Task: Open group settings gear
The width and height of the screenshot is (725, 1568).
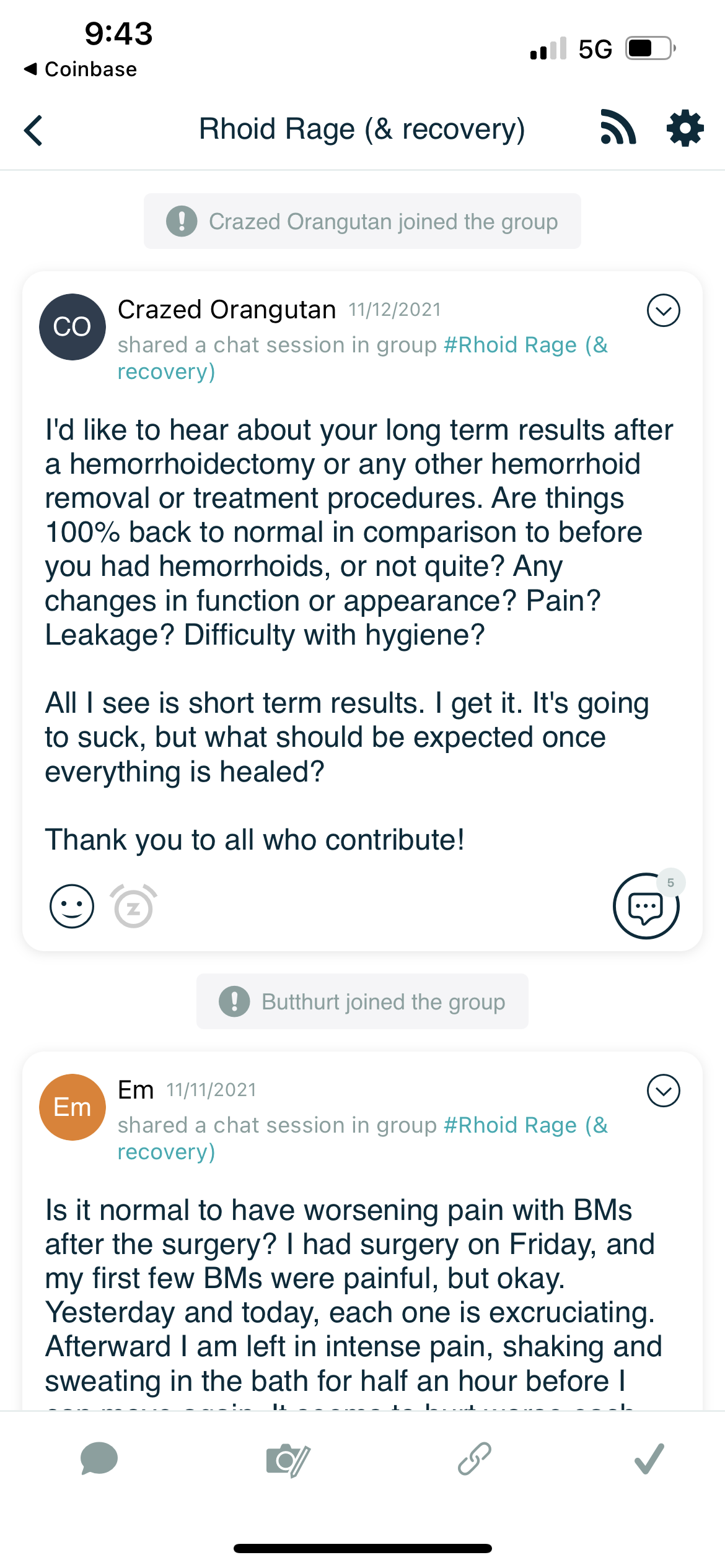Action: [x=685, y=129]
